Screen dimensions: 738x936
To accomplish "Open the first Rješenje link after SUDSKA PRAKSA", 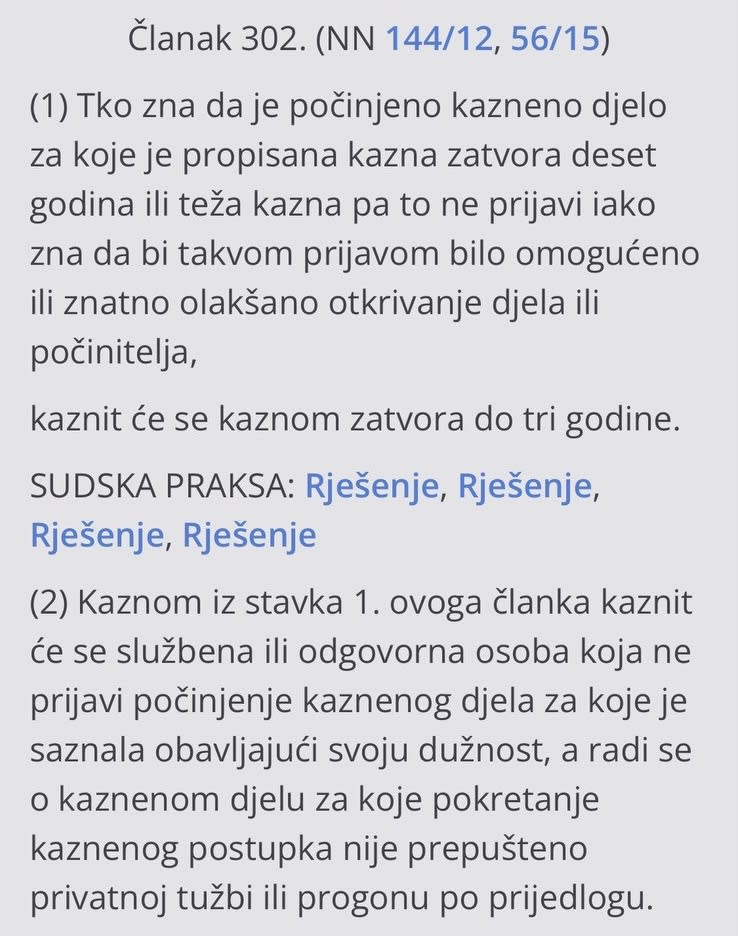I will point(372,485).
